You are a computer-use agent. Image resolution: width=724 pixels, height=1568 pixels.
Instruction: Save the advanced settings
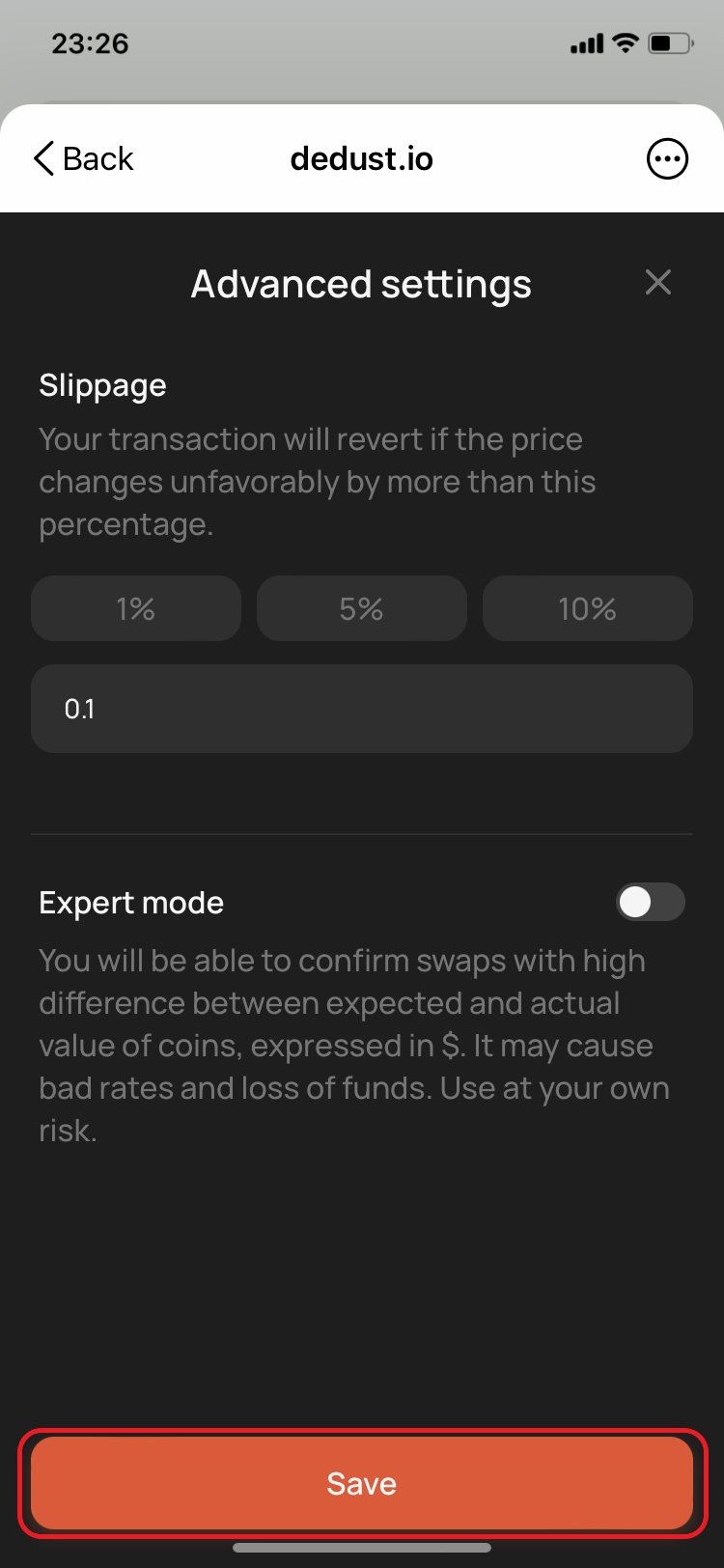[x=362, y=1483]
